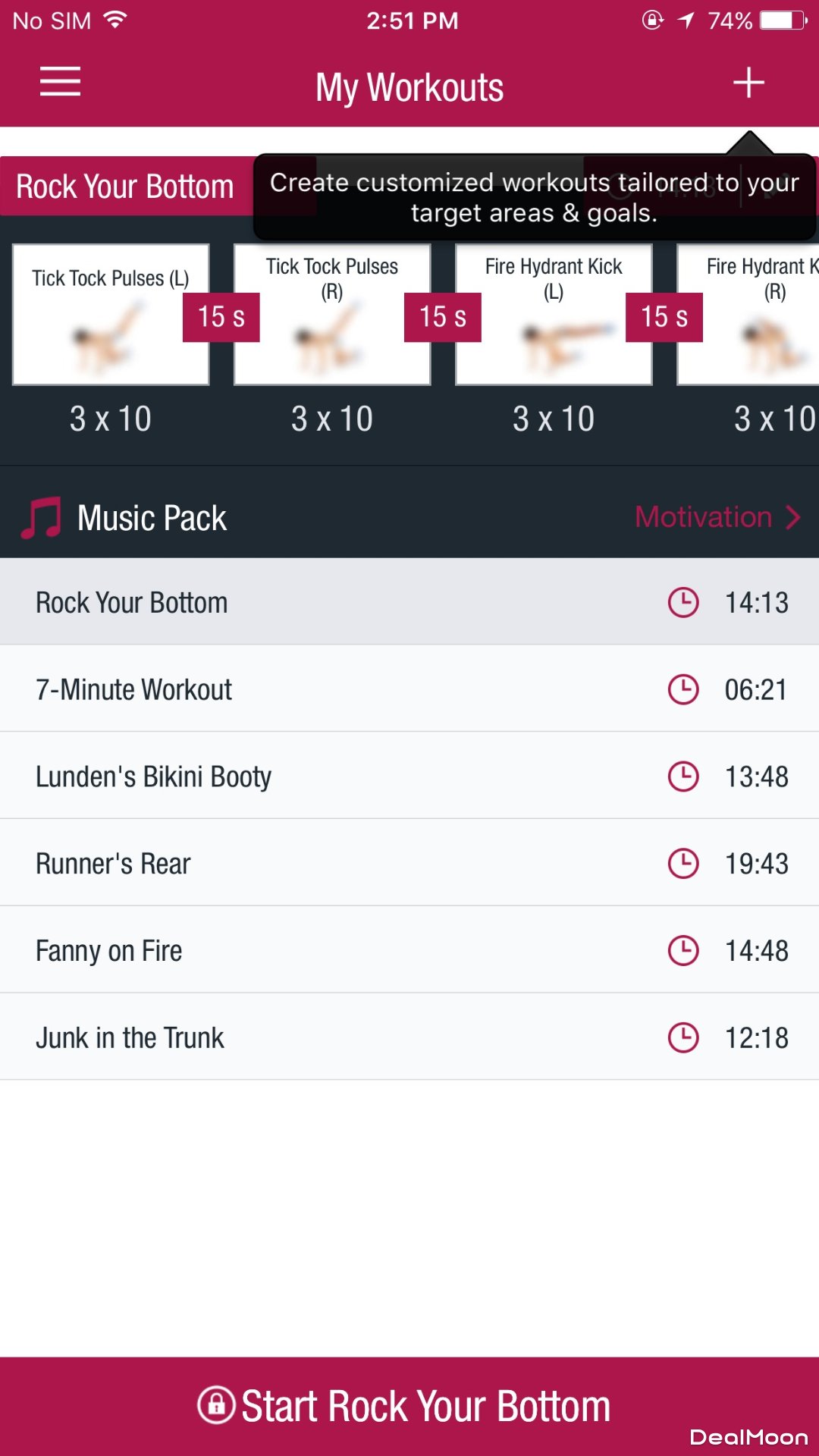This screenshot has width=819, height=1456.
Task: Tap the Start Rock Your Bottom button
Action: [409, 1406]
